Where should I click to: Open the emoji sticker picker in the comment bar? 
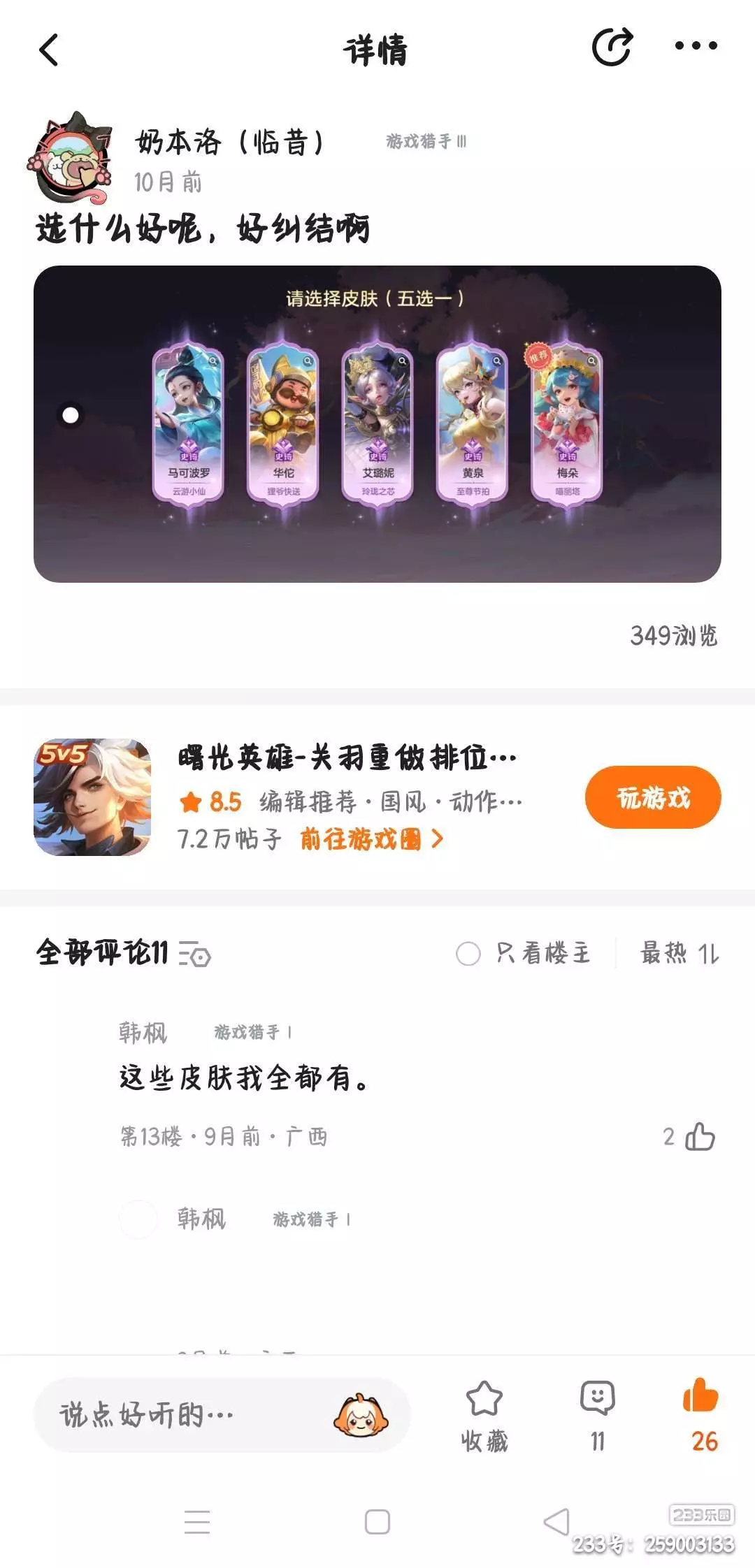coord(361,1415)
